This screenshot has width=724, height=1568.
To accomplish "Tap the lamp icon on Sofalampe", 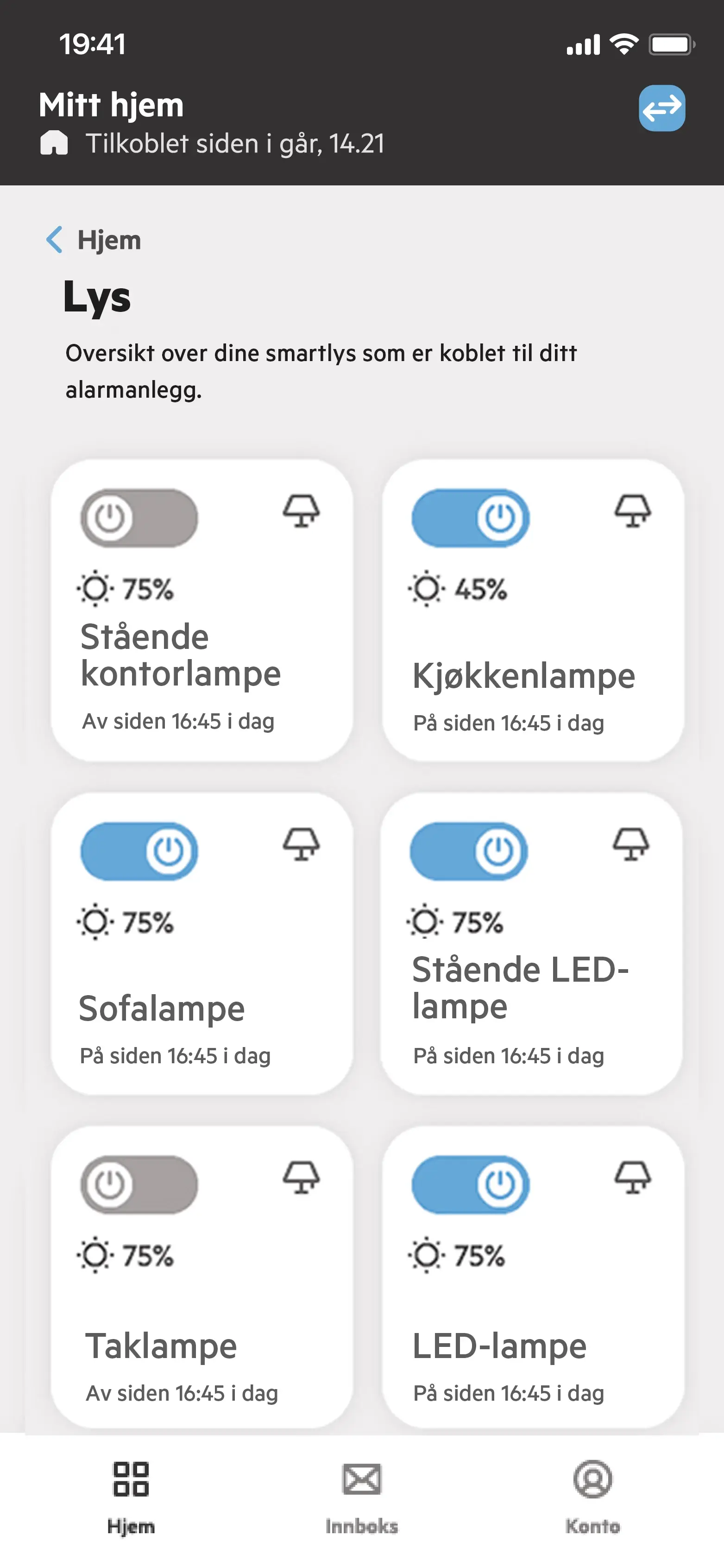I will click(301, 844).
